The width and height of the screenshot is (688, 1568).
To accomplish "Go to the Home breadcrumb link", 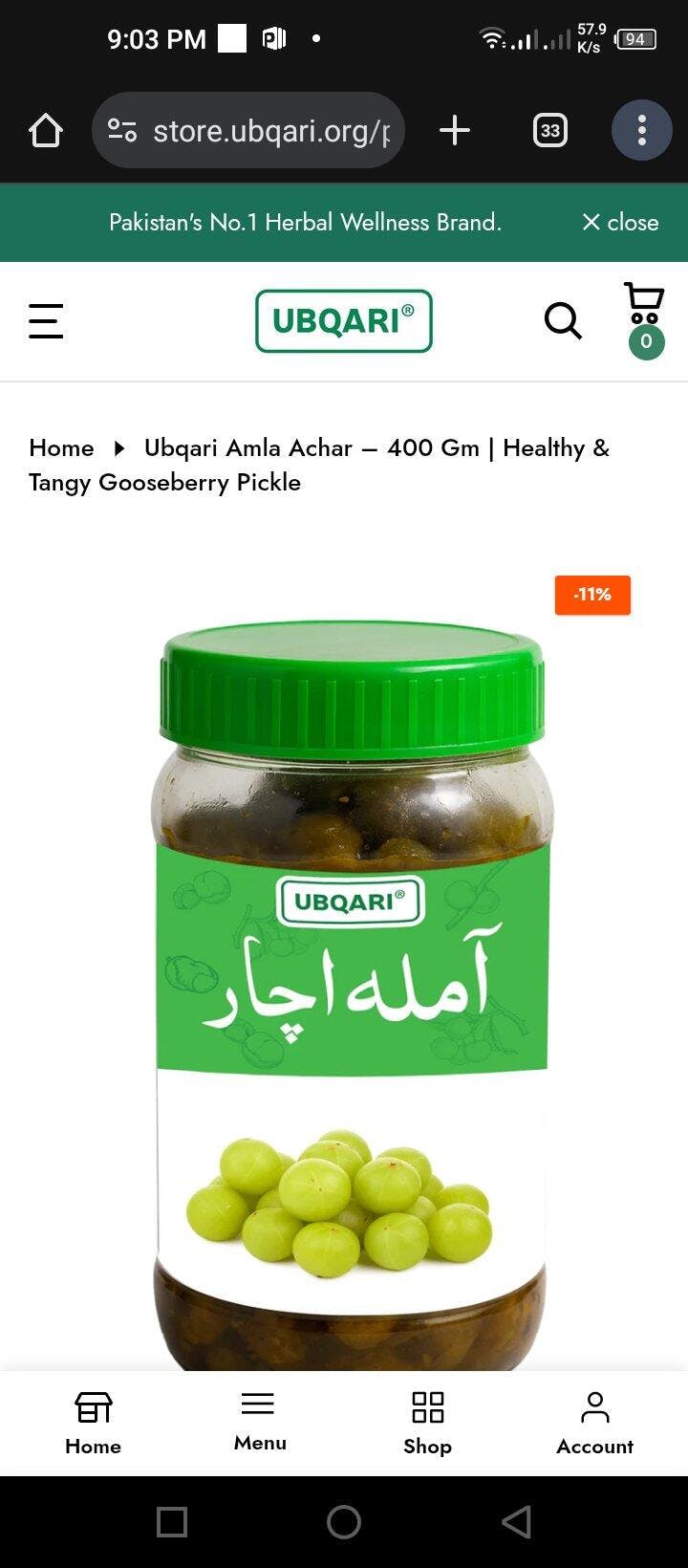I will [61, 447].
